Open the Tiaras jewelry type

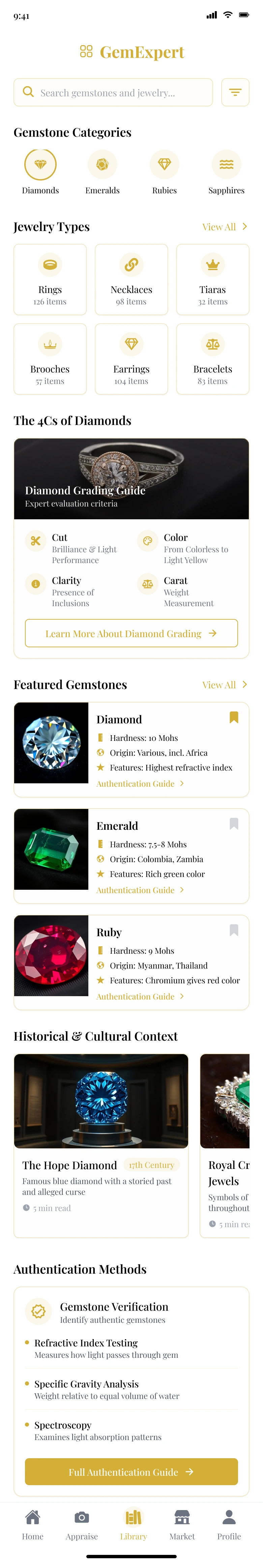[212, 280]
